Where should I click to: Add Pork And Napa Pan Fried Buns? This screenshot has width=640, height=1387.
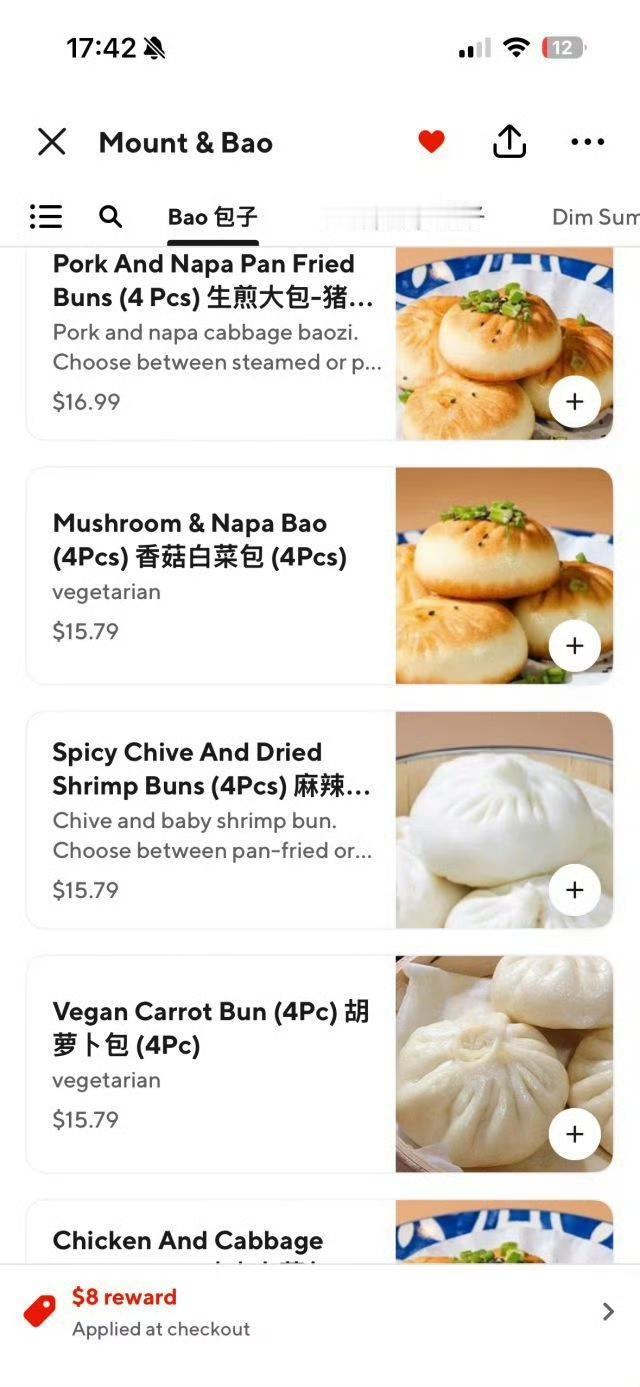(x=574, y=401)
